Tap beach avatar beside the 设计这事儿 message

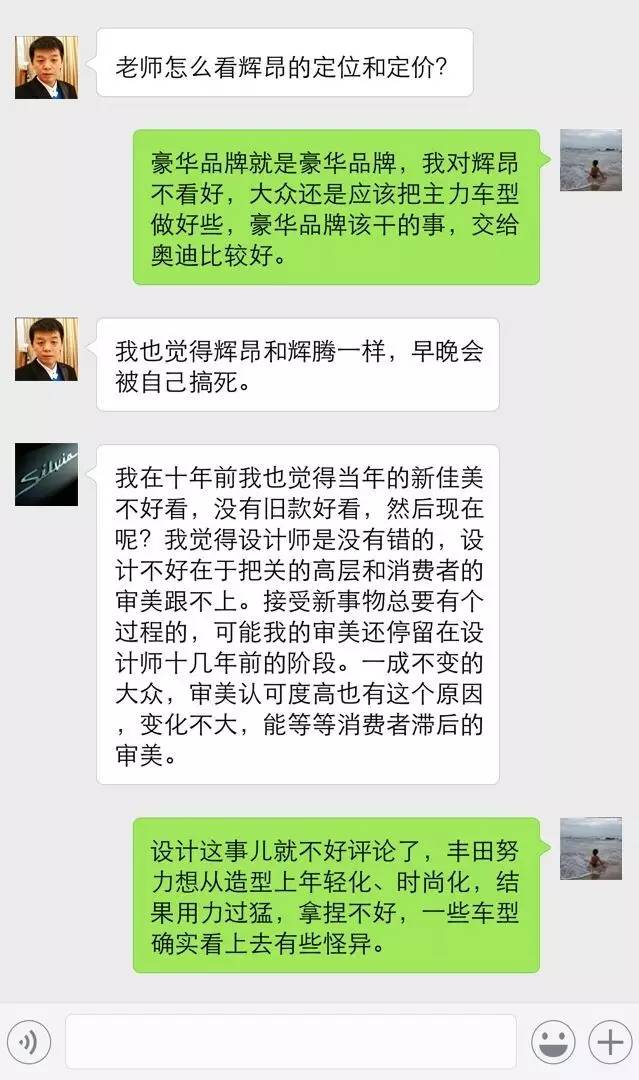click(591, 849)
